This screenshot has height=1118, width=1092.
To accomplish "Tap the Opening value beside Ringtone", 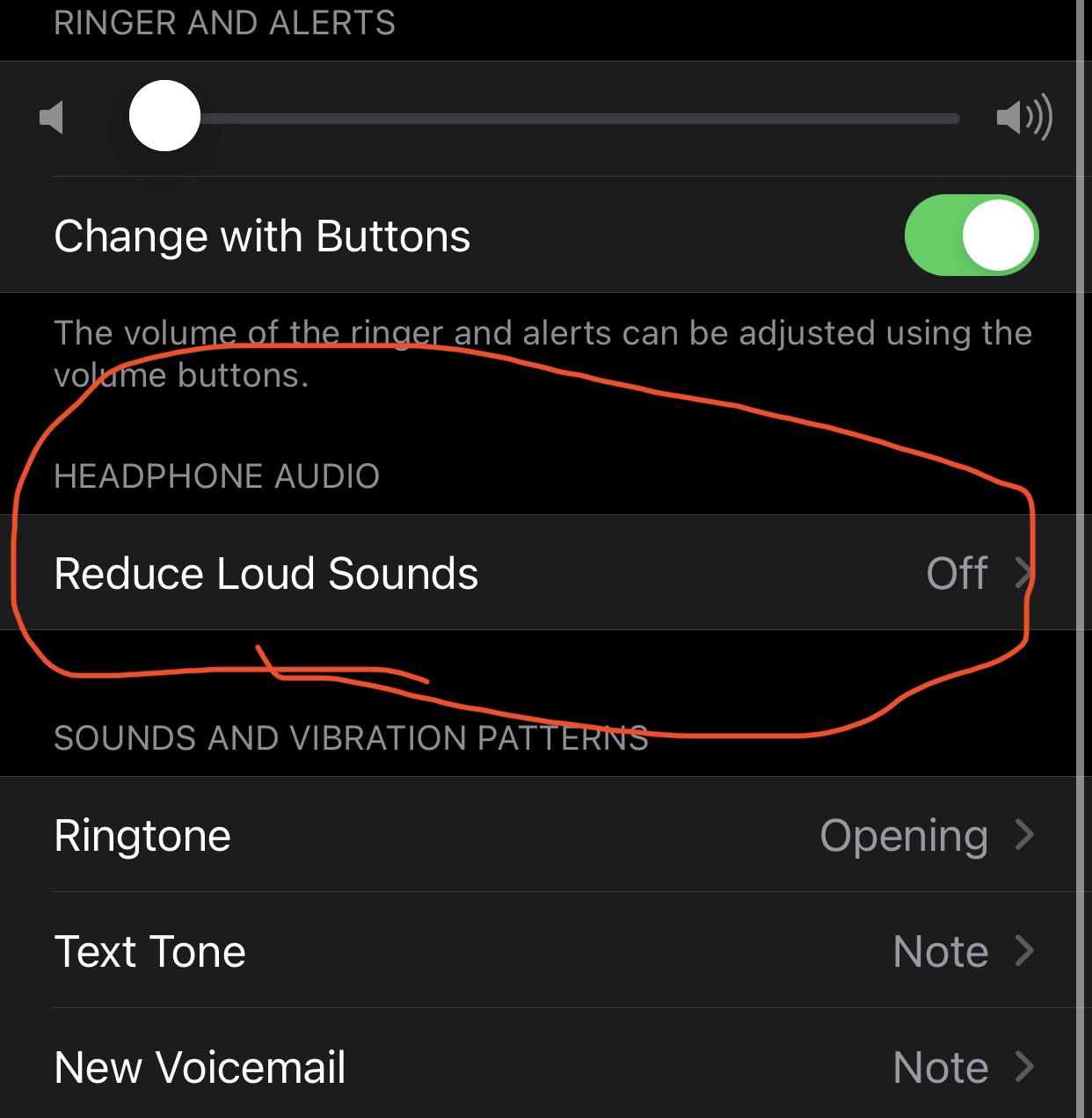I will click(x=904, y=836).
